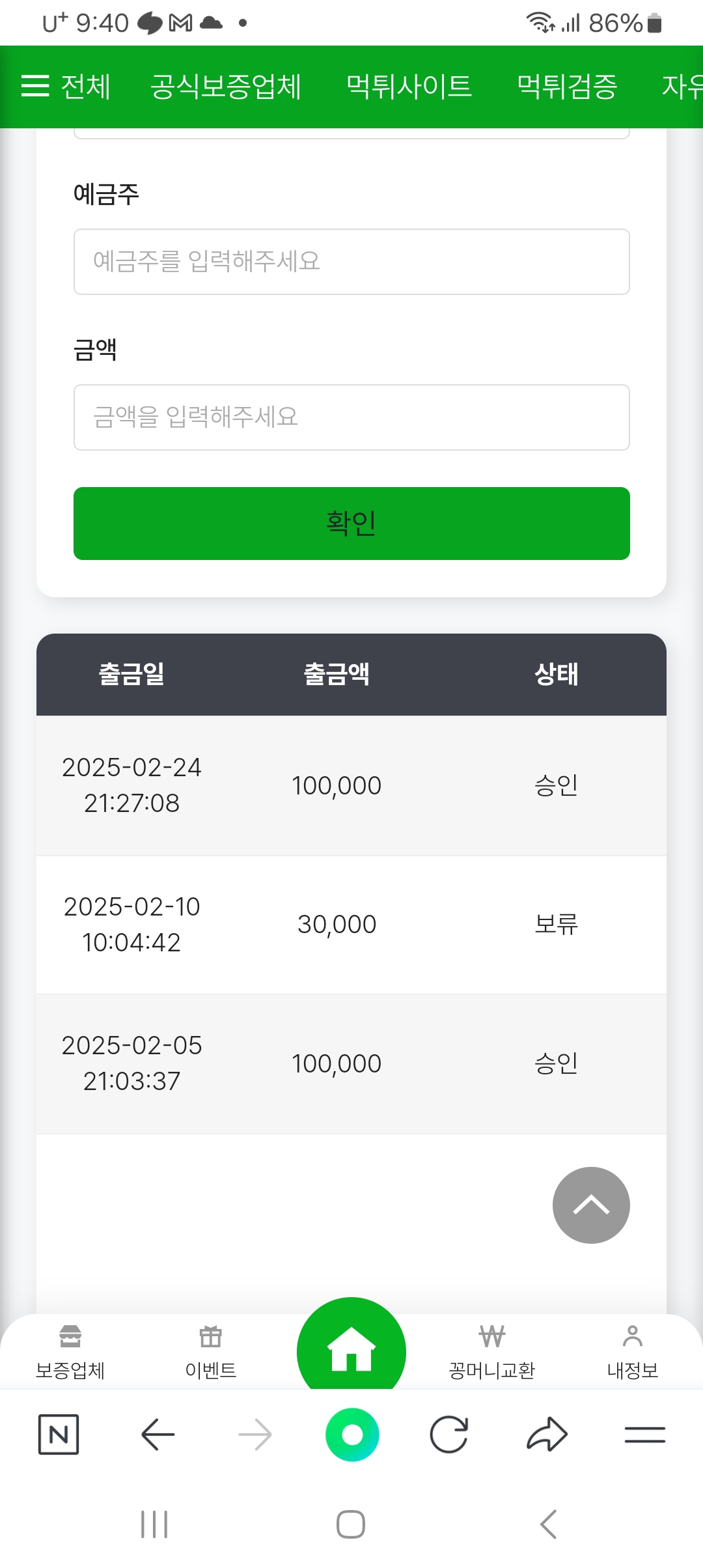The width and height of the screenshot is (703, 1568).
Task: Switch to the 먹튀검증 tab
Action: point(567,86)
